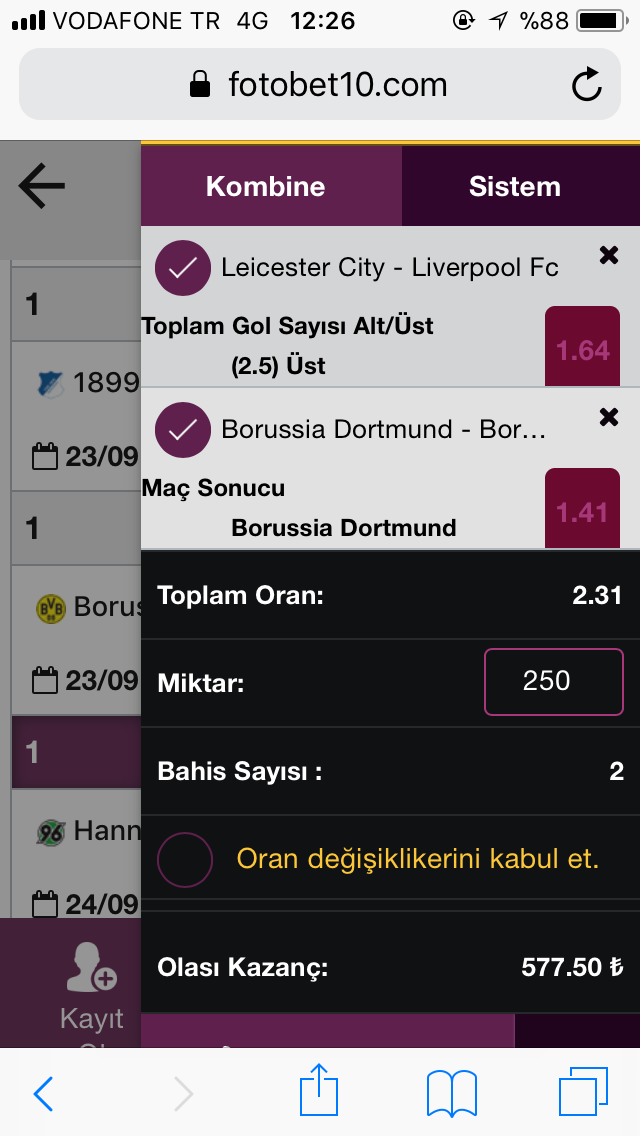Remove the Leicester City - Liverpool bet
Image resolution: width=640 pixels, height=1136 pixels.
click(x=608, y=256)
